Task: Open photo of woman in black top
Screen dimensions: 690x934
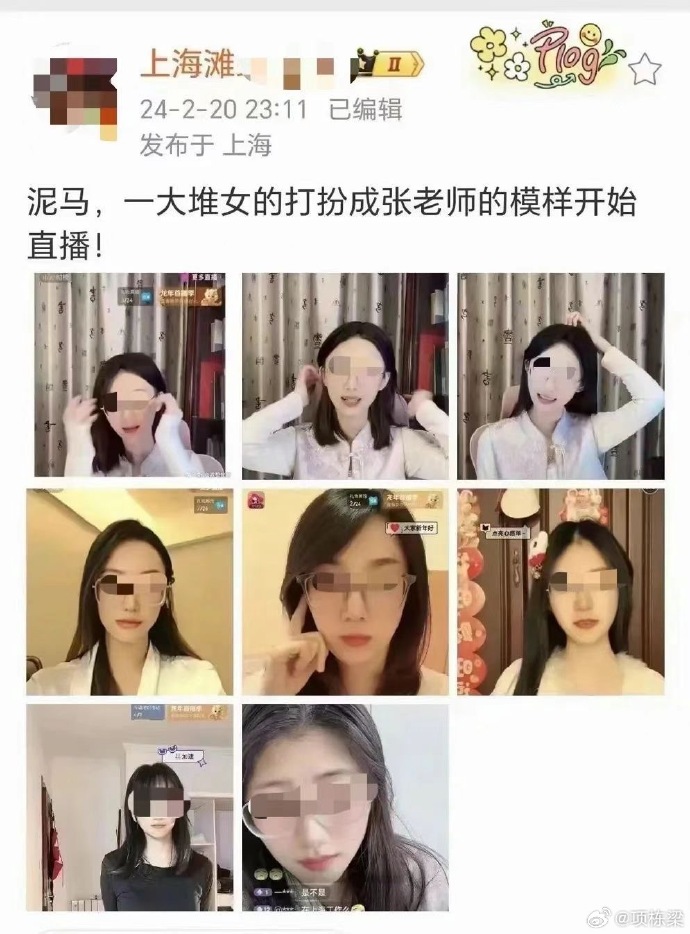Action: point(129,806)
